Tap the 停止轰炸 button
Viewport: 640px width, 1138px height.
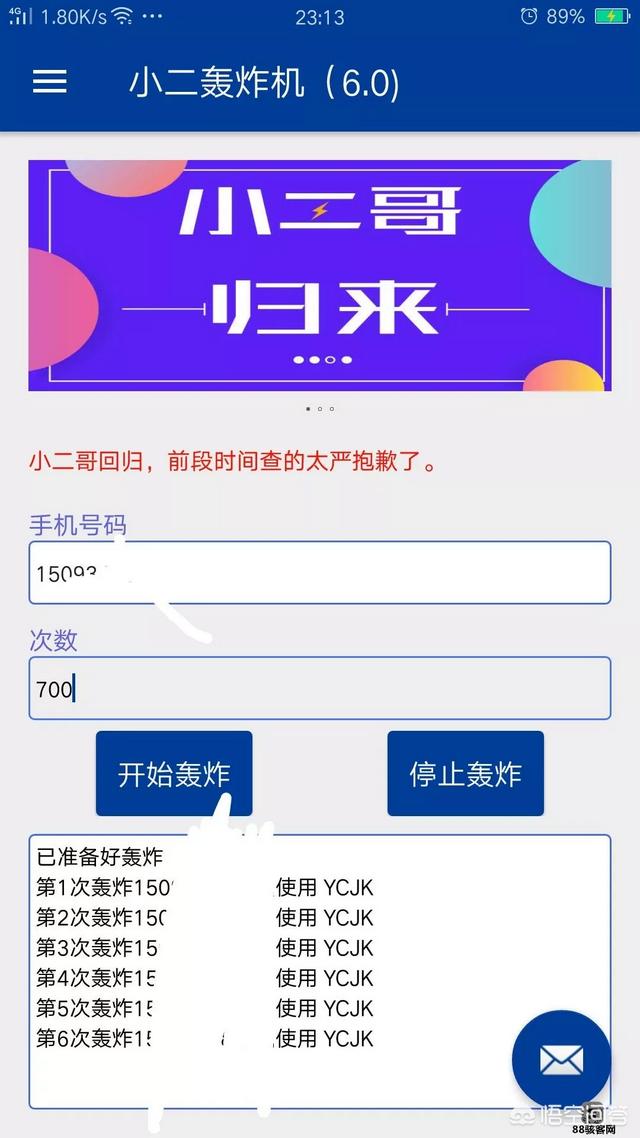point(465,774)
